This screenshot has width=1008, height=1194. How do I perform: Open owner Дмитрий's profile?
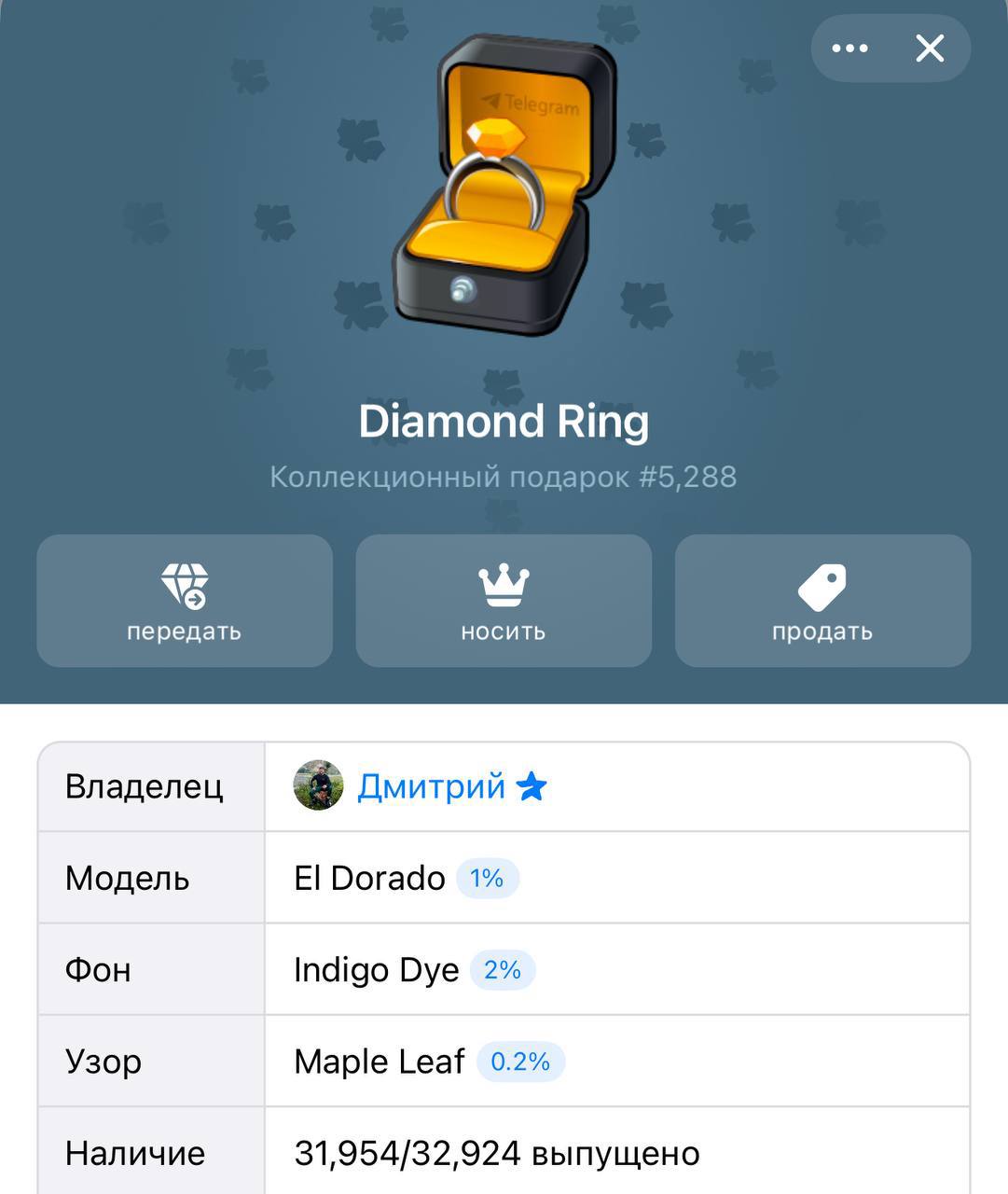point(431,786)
